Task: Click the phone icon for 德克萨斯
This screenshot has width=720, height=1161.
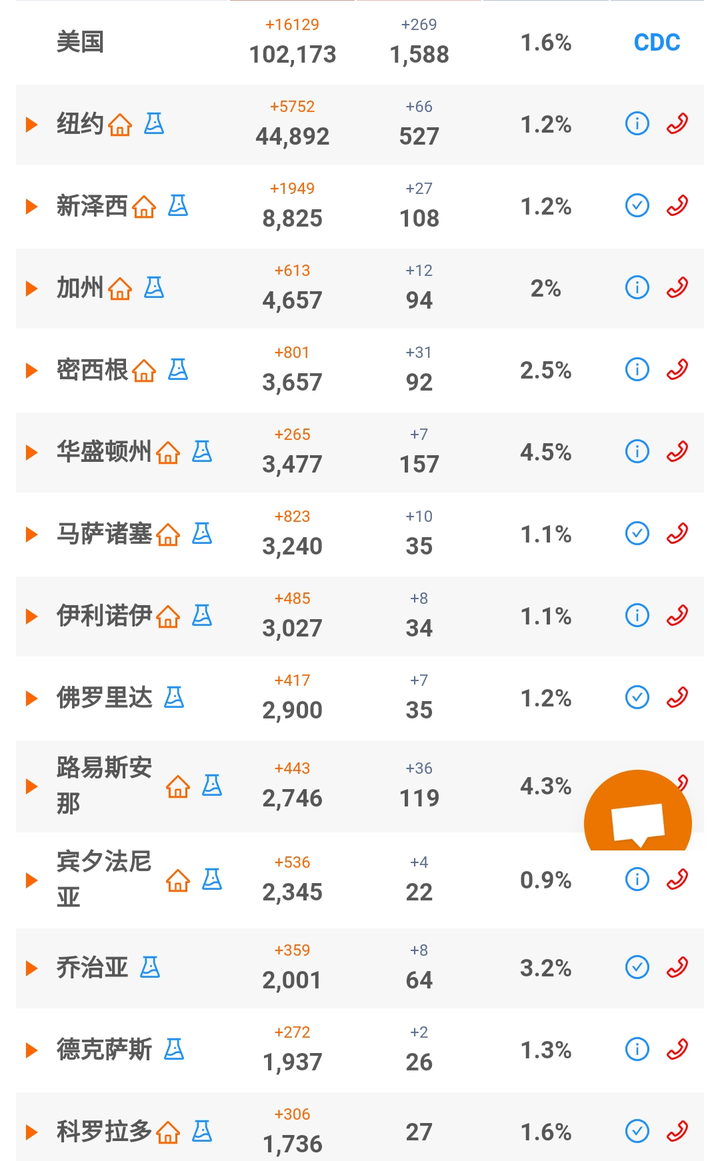Action: pos(680,1050)
